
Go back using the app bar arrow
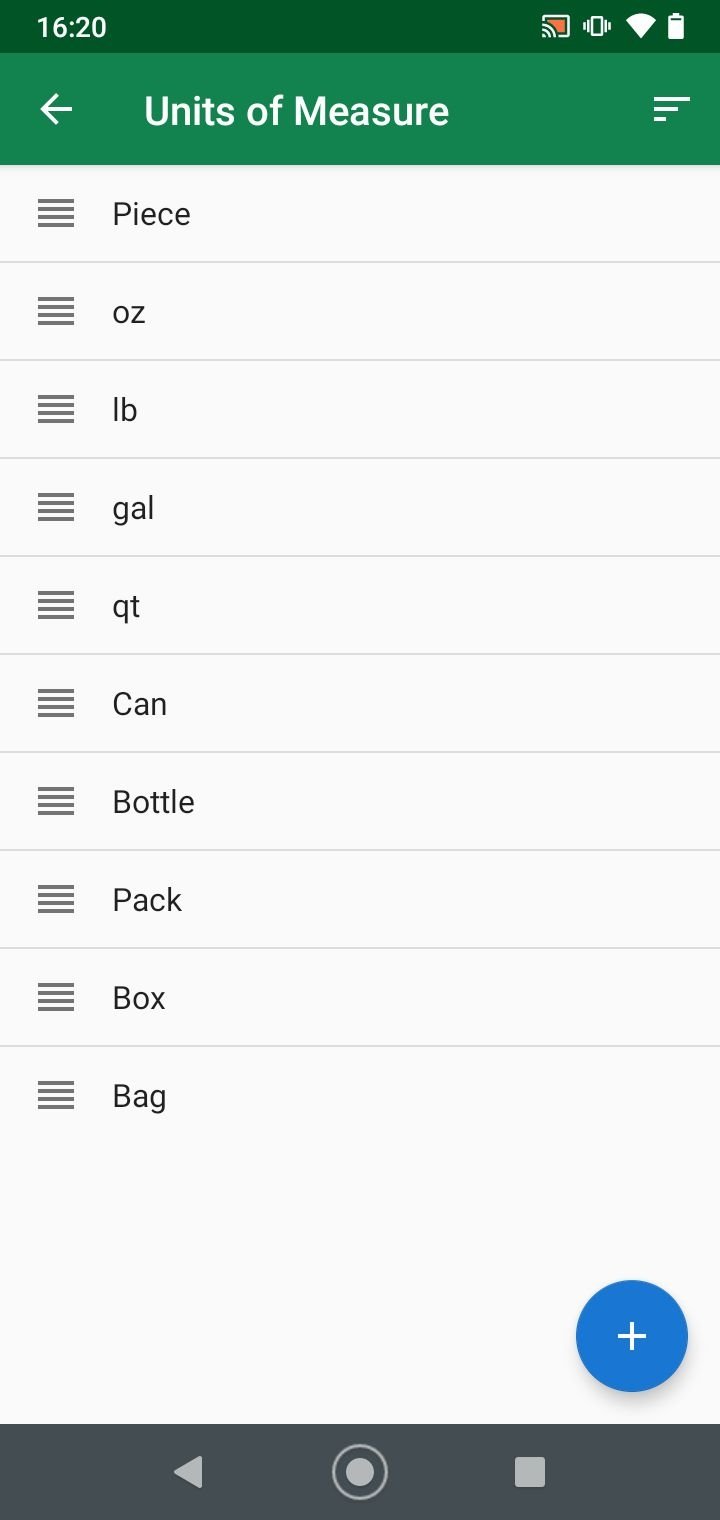pyautogui.click(x=56, y=109)
